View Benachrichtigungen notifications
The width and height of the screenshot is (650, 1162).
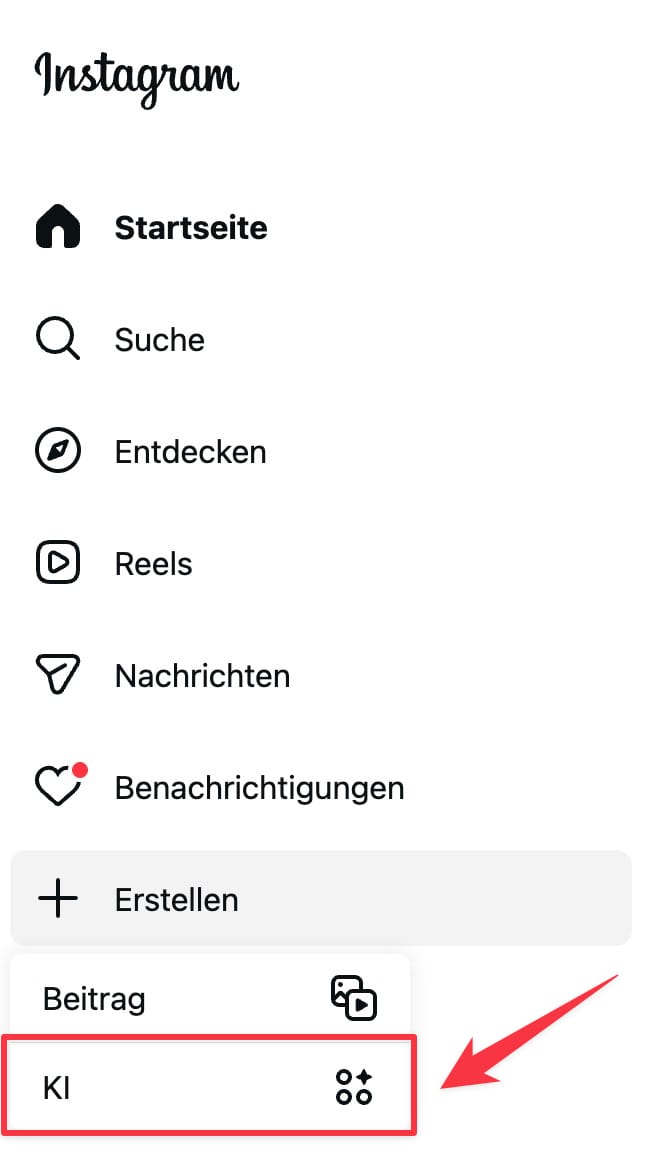[x=259, y=788]
